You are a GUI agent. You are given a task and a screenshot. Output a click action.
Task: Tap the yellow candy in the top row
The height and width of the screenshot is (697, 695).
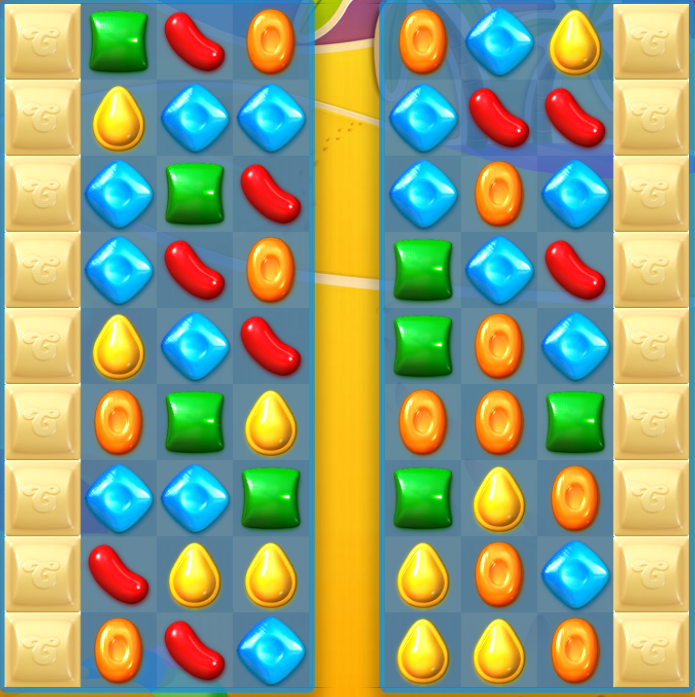click(575, 42)
